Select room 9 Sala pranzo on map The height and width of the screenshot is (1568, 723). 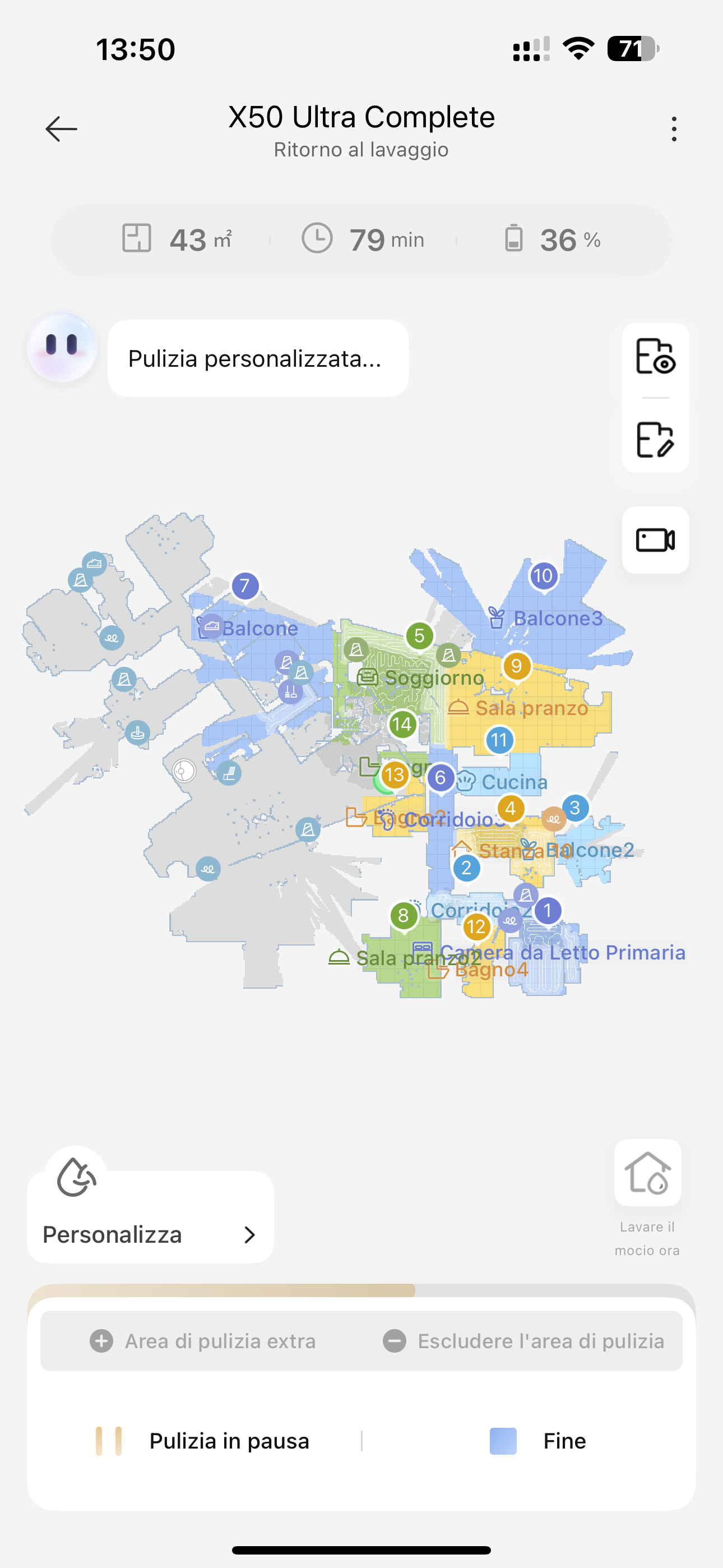click(517, 667)
